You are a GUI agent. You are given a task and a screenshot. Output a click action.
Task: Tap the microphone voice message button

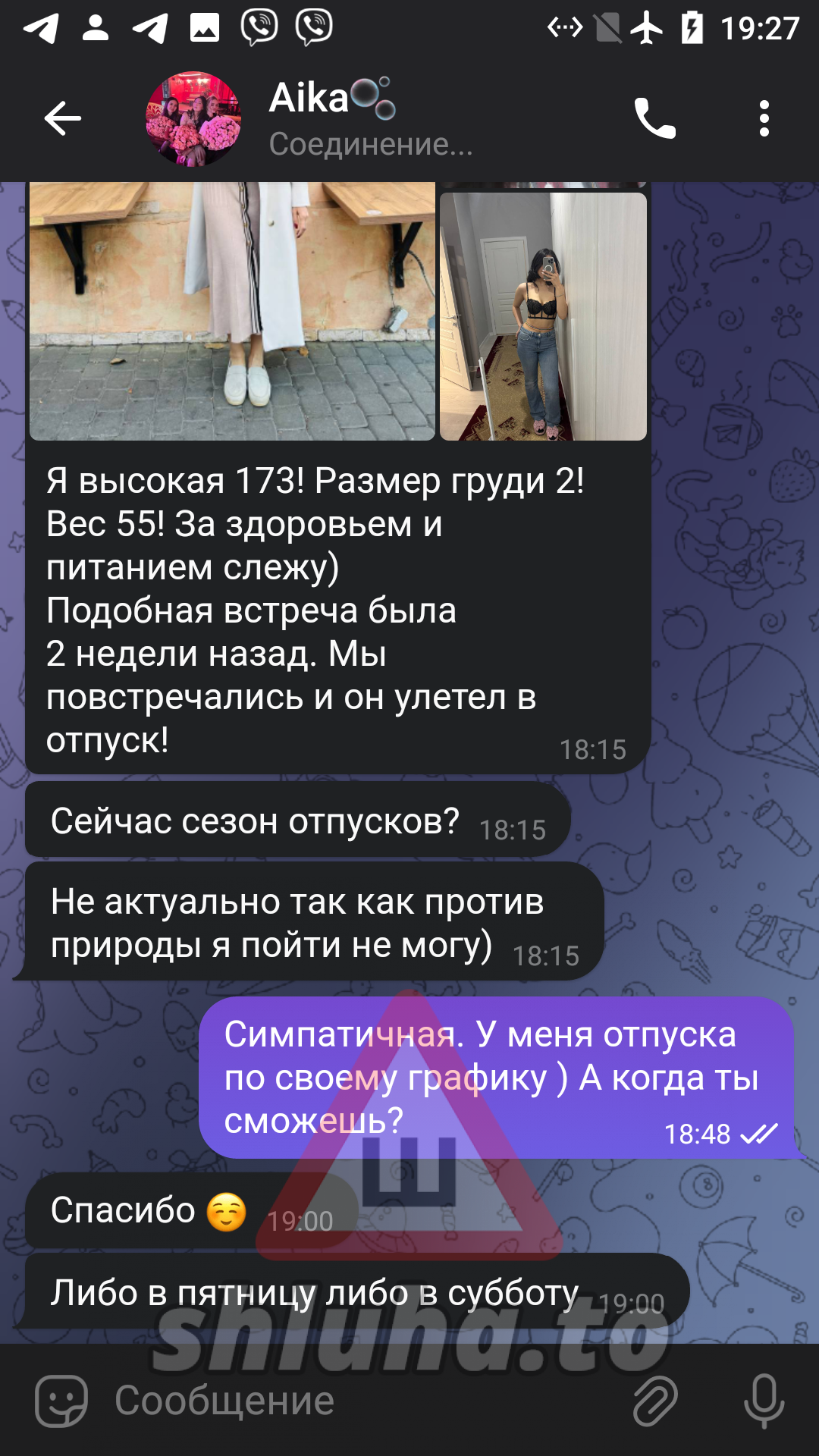pos(763,1401)
